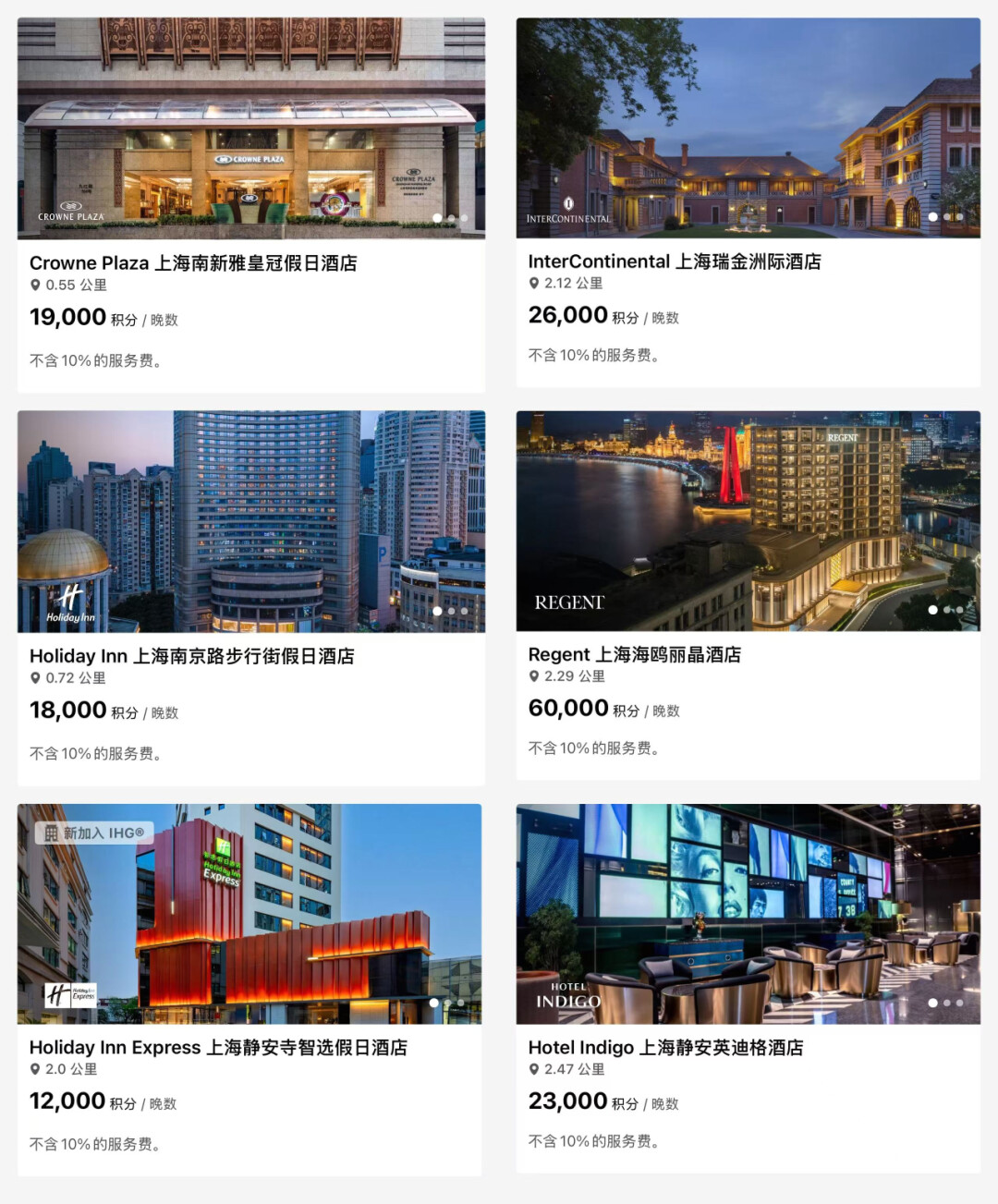
Task: Open Hotel Indigo 上海静安英迪格酒店 card
Action: coord(665,1047)
